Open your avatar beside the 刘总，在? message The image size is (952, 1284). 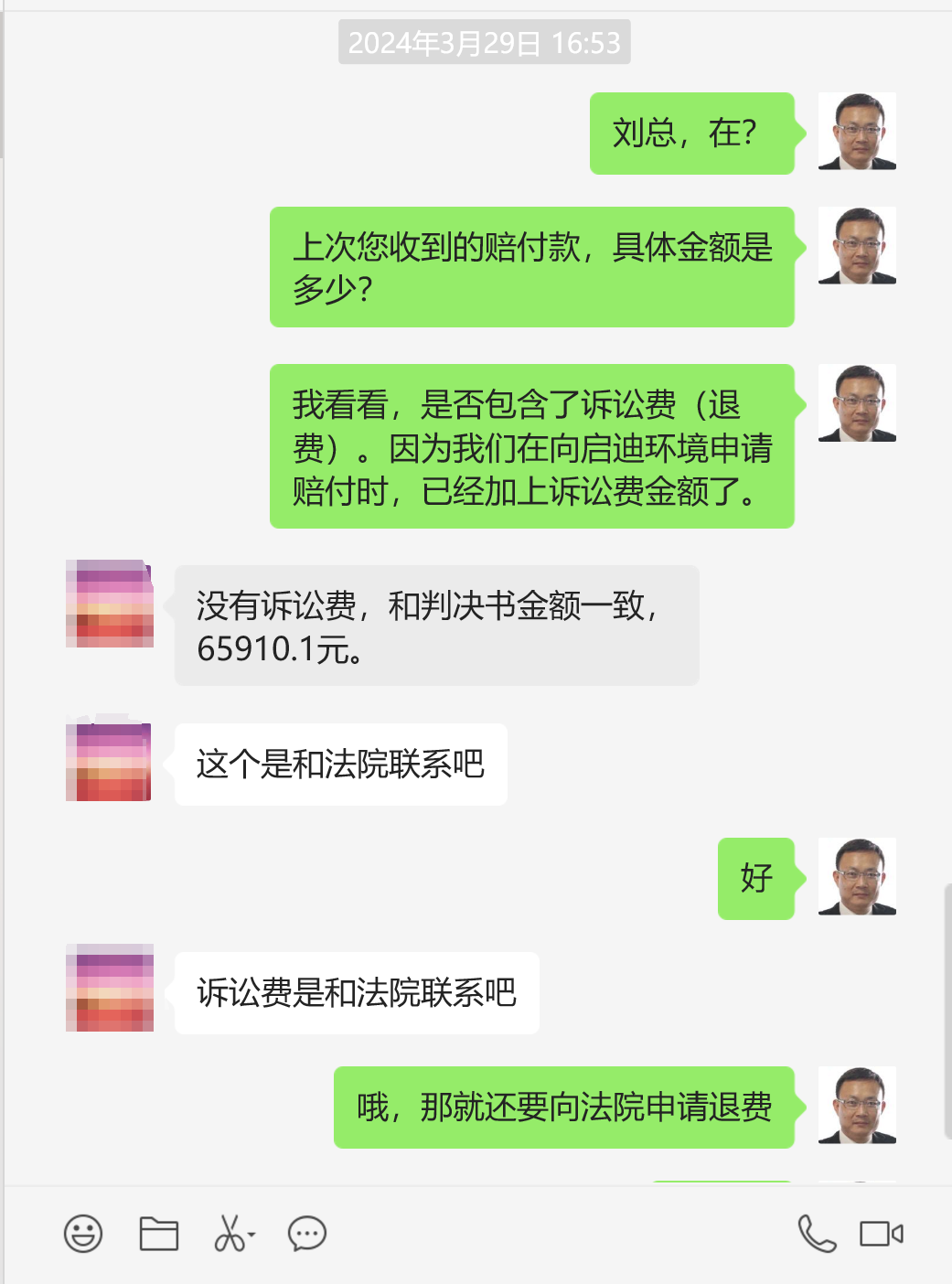pyautogui.click(x=856, y=132)
